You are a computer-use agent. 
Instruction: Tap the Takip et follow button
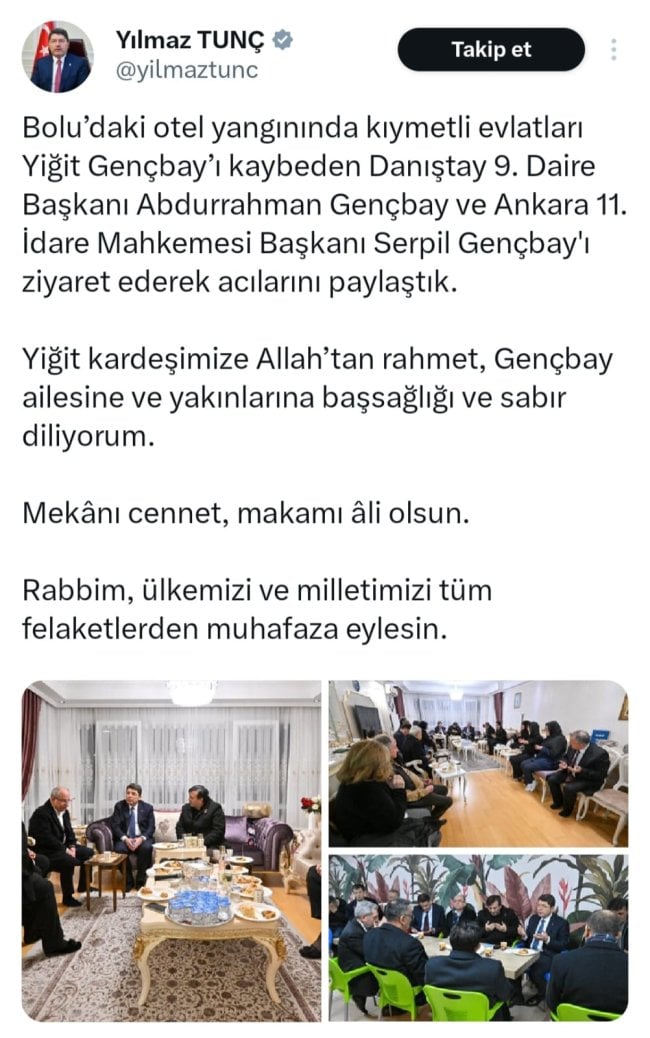tap(491, 49)
